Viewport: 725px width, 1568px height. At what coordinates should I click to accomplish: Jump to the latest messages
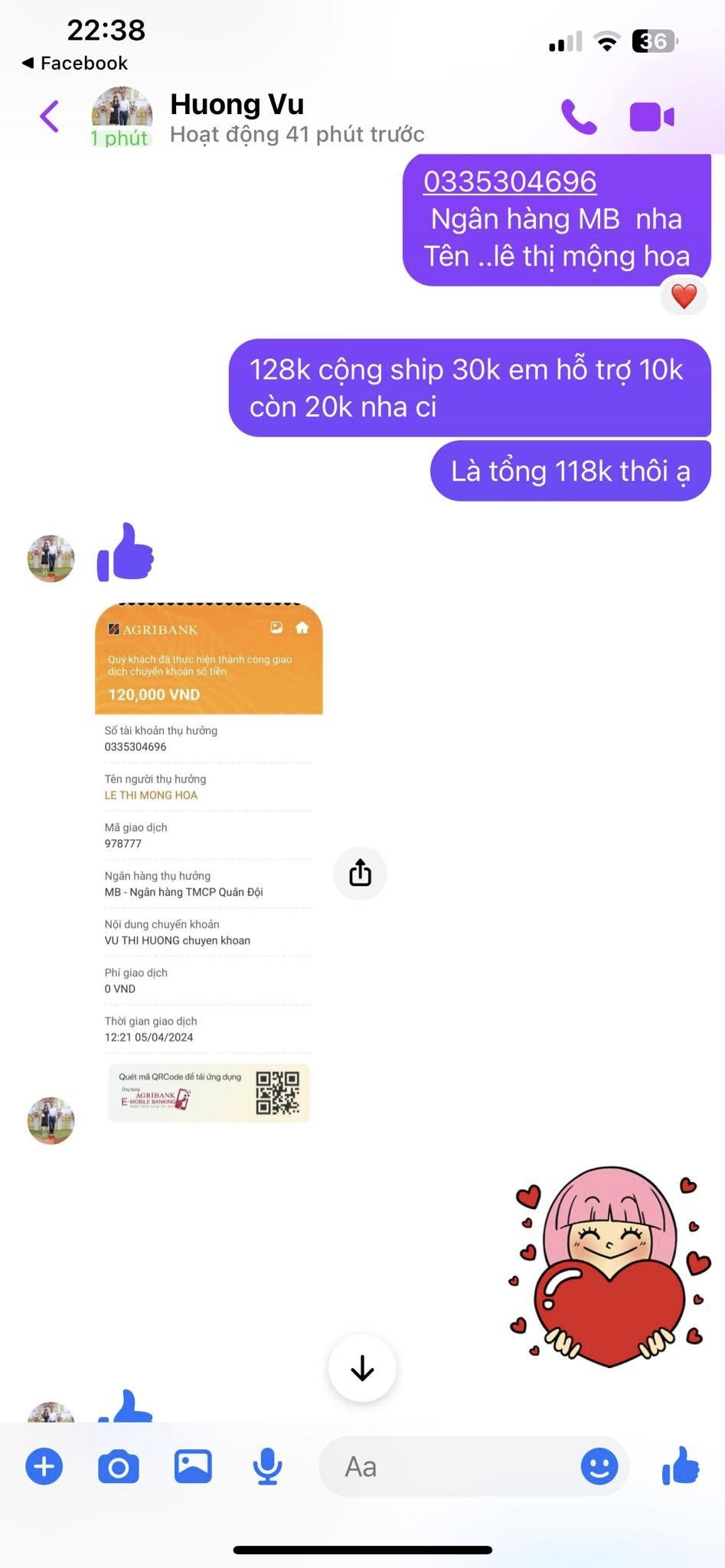(x=362, y=1368)
